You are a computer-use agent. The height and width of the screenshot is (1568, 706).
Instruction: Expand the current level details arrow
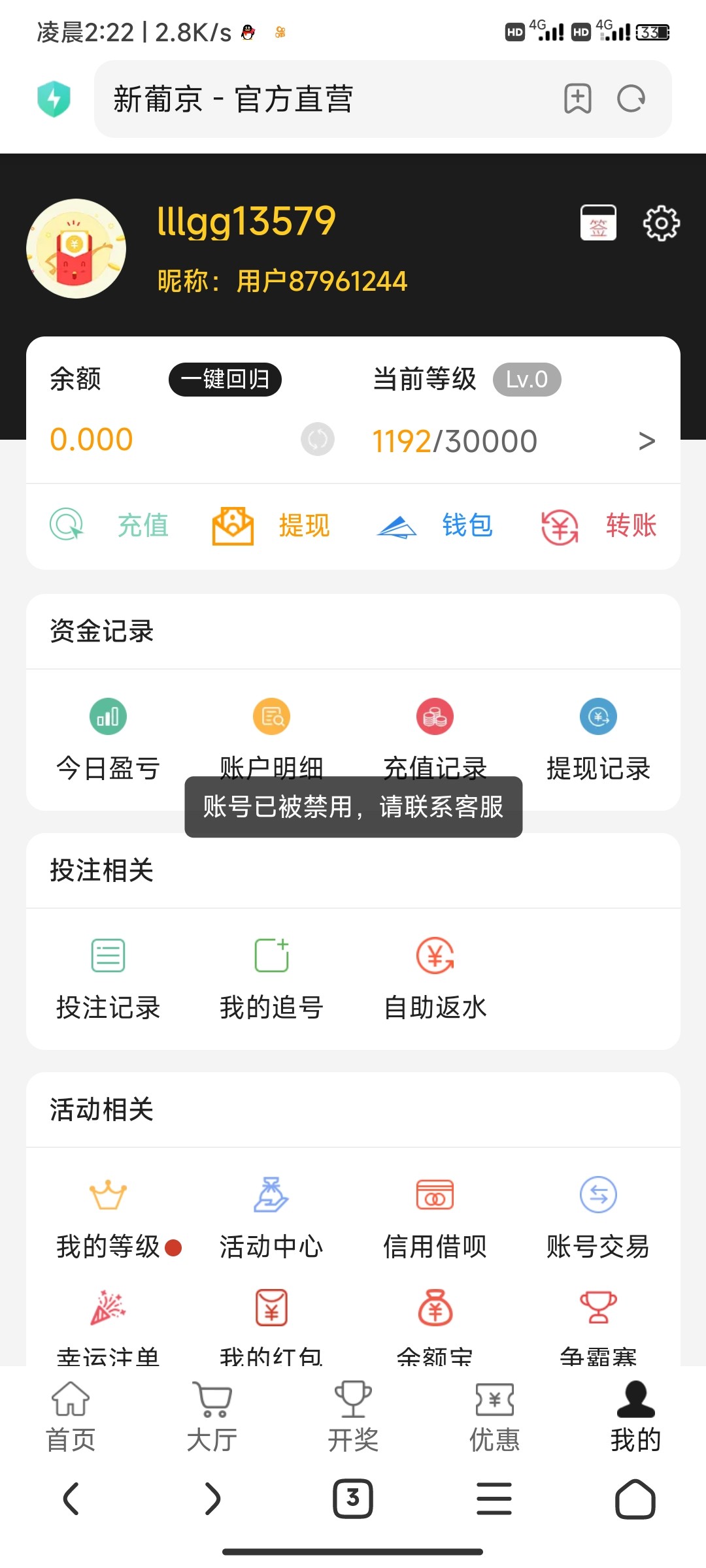pyautogui.click(x=647, y=442)
